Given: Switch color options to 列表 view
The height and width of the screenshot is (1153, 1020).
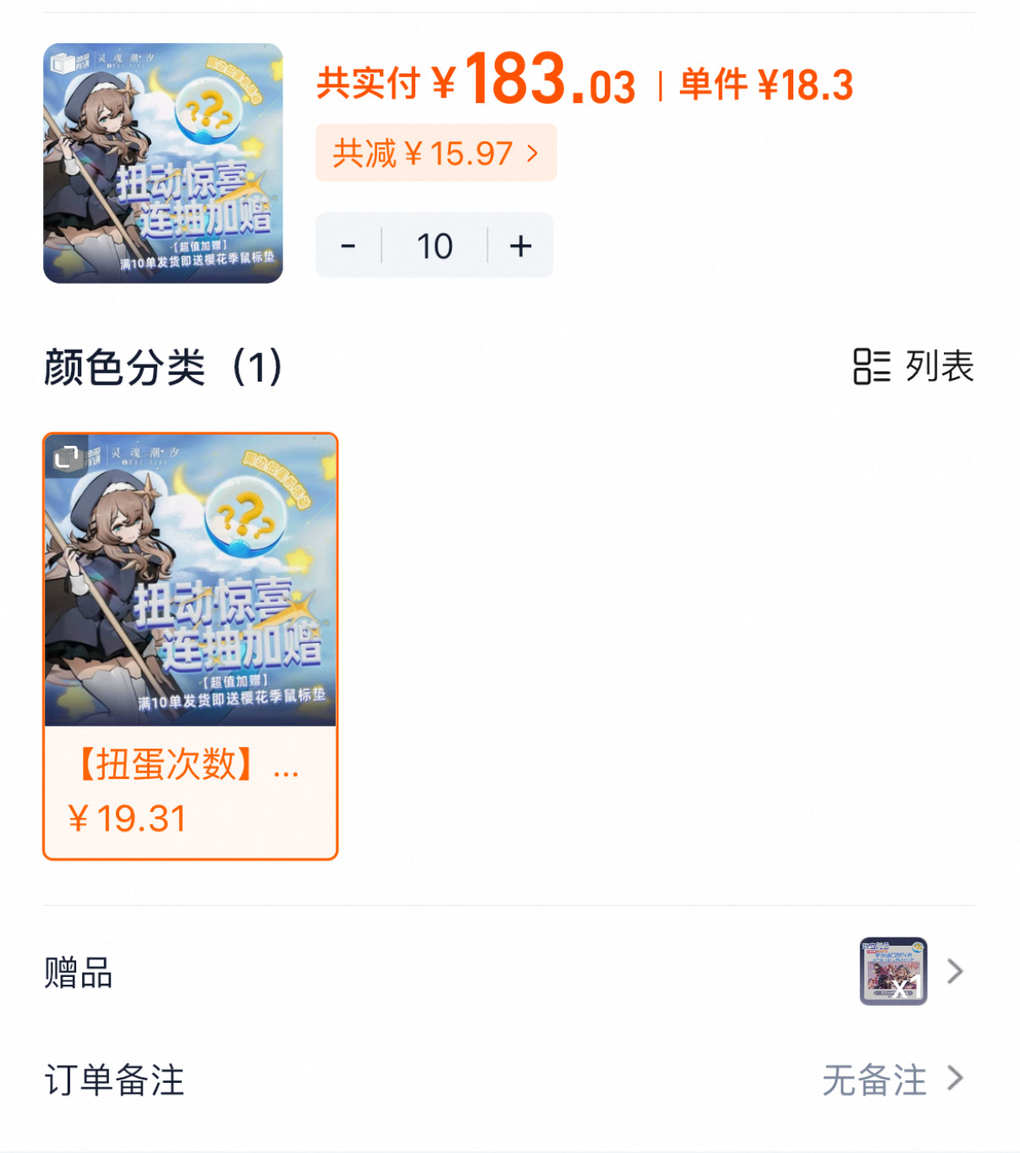Looking at the screenshot, I should (913, 366).
